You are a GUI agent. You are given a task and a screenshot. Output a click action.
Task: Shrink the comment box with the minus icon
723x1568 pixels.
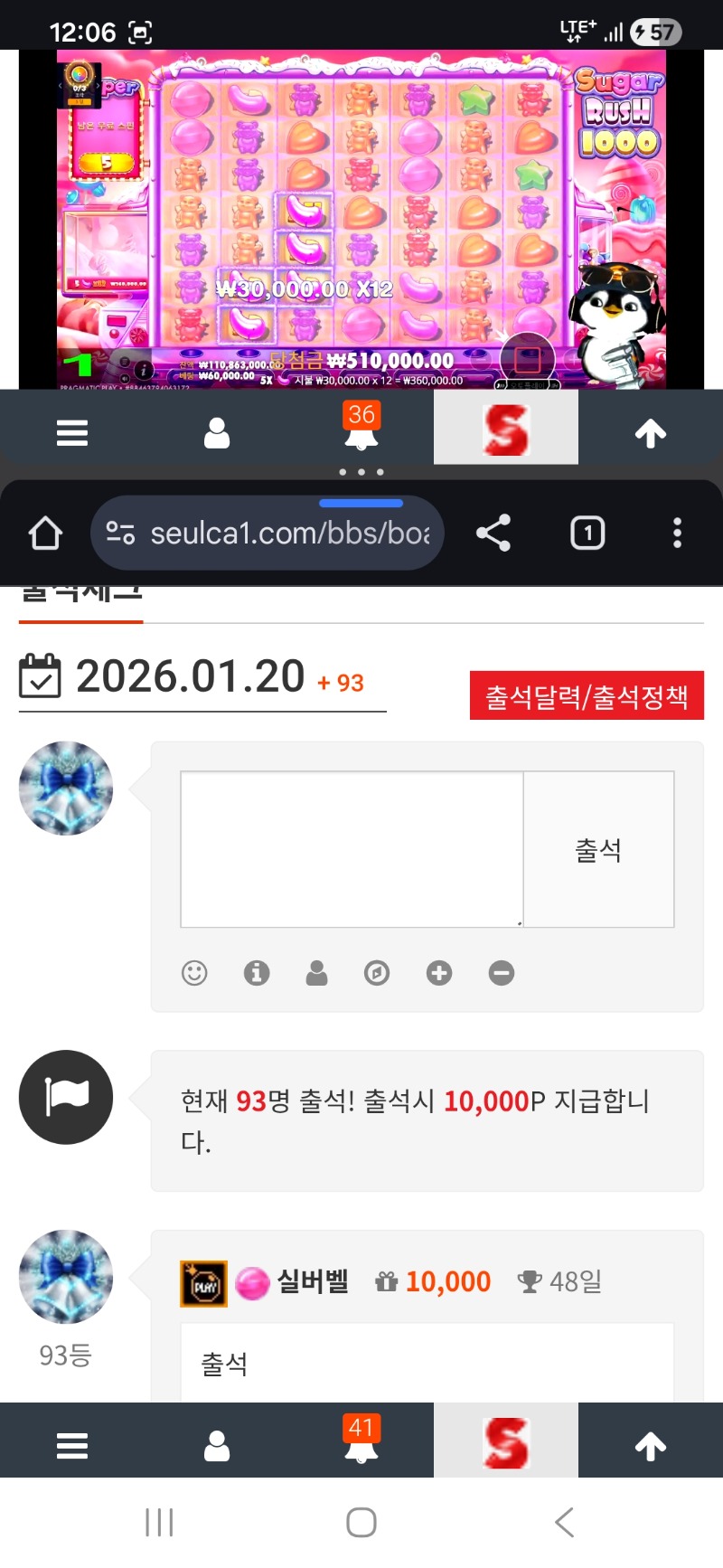point(502,973)
